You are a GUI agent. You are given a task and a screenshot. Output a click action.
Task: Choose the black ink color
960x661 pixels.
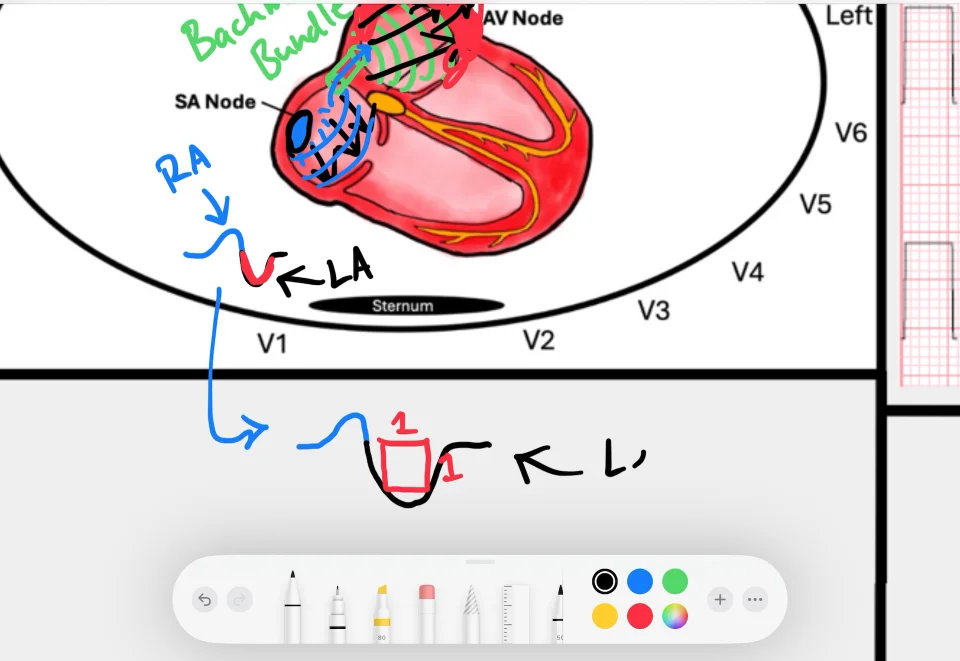pyautogui.click(x=604, y=581)
